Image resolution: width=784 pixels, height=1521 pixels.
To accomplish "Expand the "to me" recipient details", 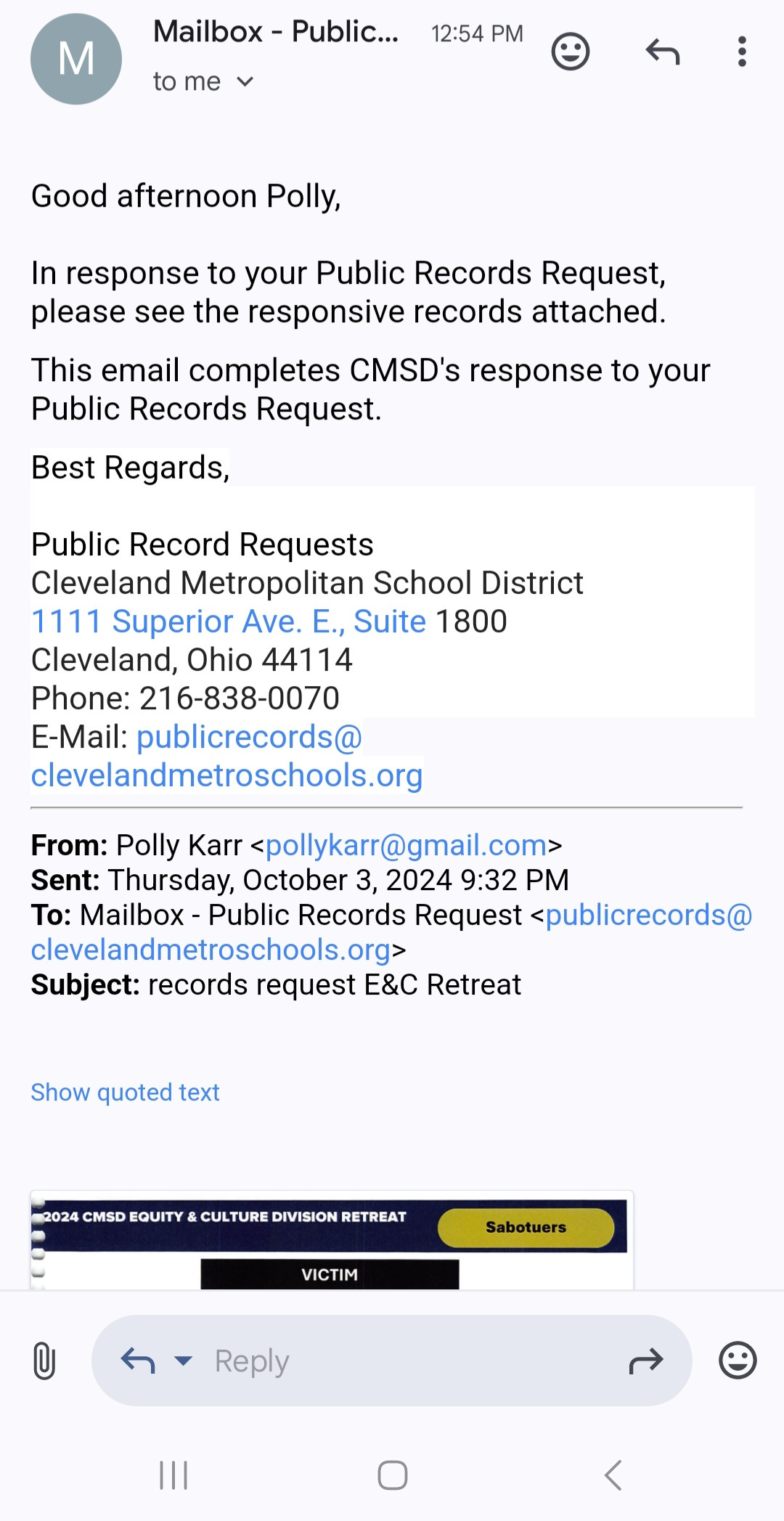I will (203, 81).
